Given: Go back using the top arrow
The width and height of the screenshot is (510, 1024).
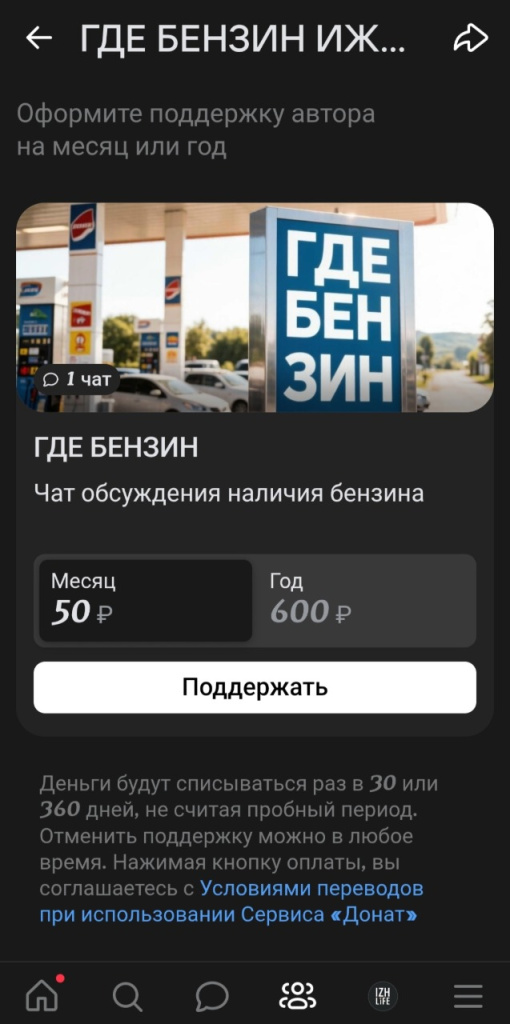Looking at the screenshot, I should (39, 39).
